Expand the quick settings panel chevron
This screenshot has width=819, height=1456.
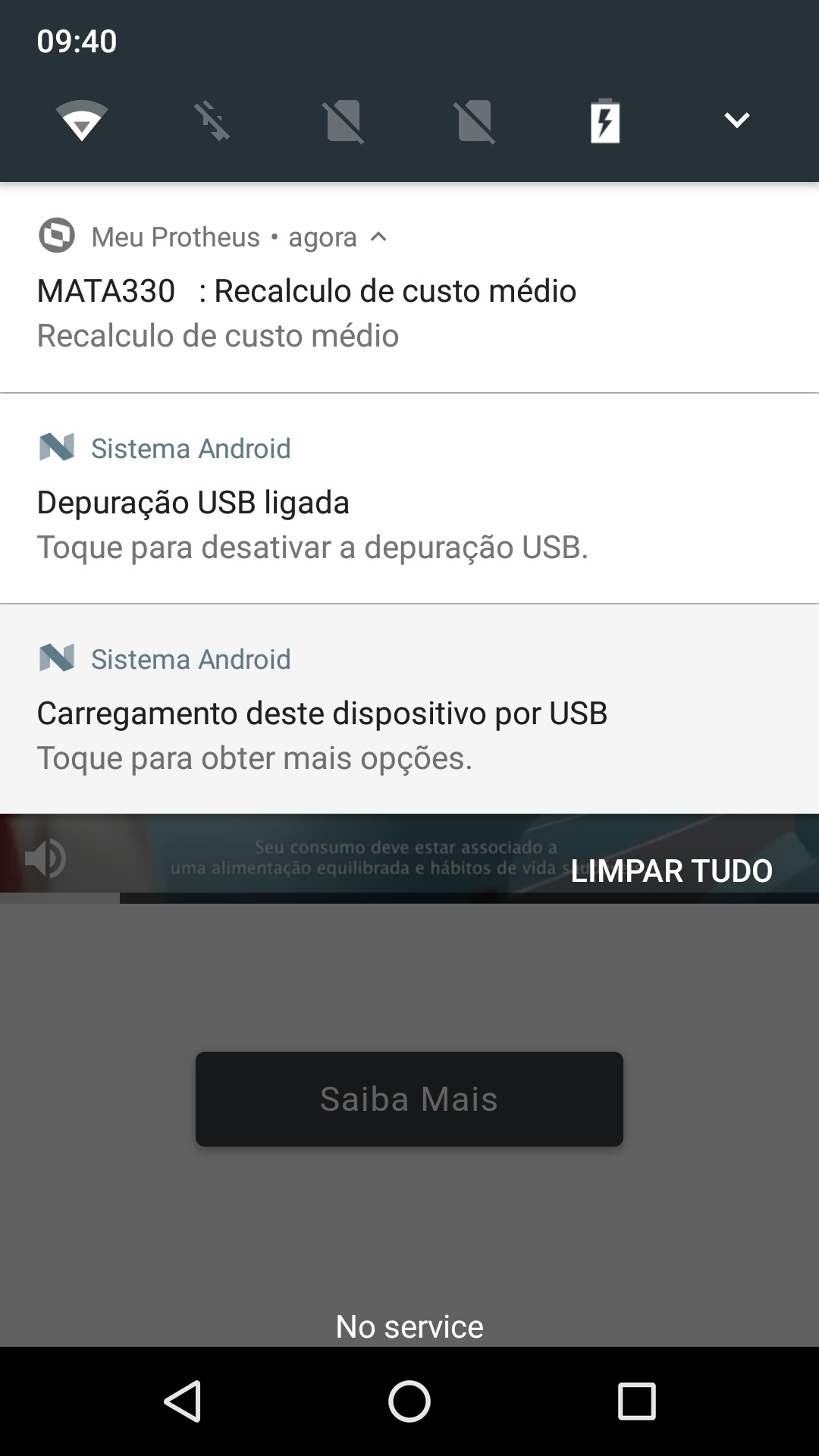736,120
